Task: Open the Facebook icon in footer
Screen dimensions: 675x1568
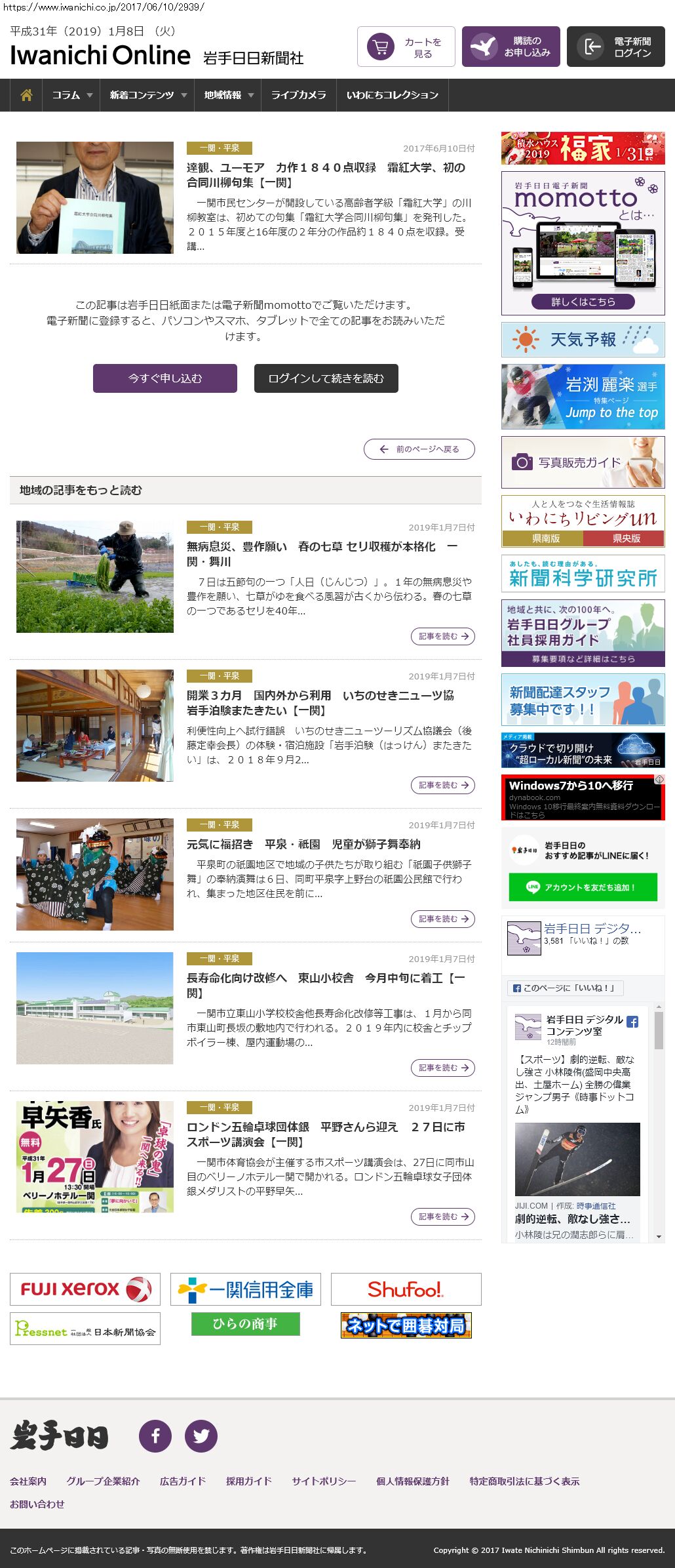Action: 155,1436
